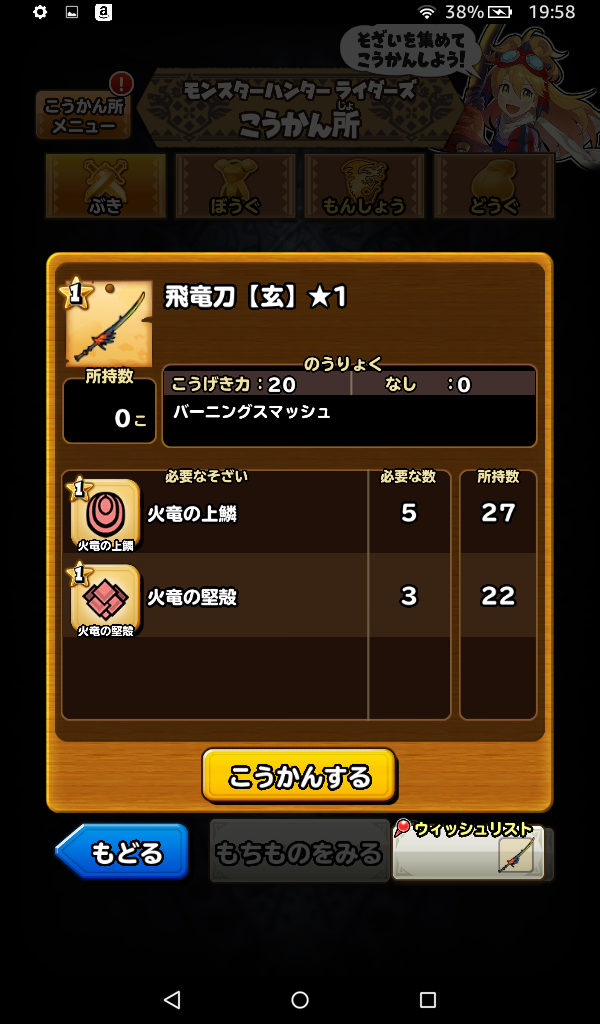Image resolution: width=600 pixels, height=1024 pixels.
Task: Go back with the もどる button
Action: pos(123,852)
